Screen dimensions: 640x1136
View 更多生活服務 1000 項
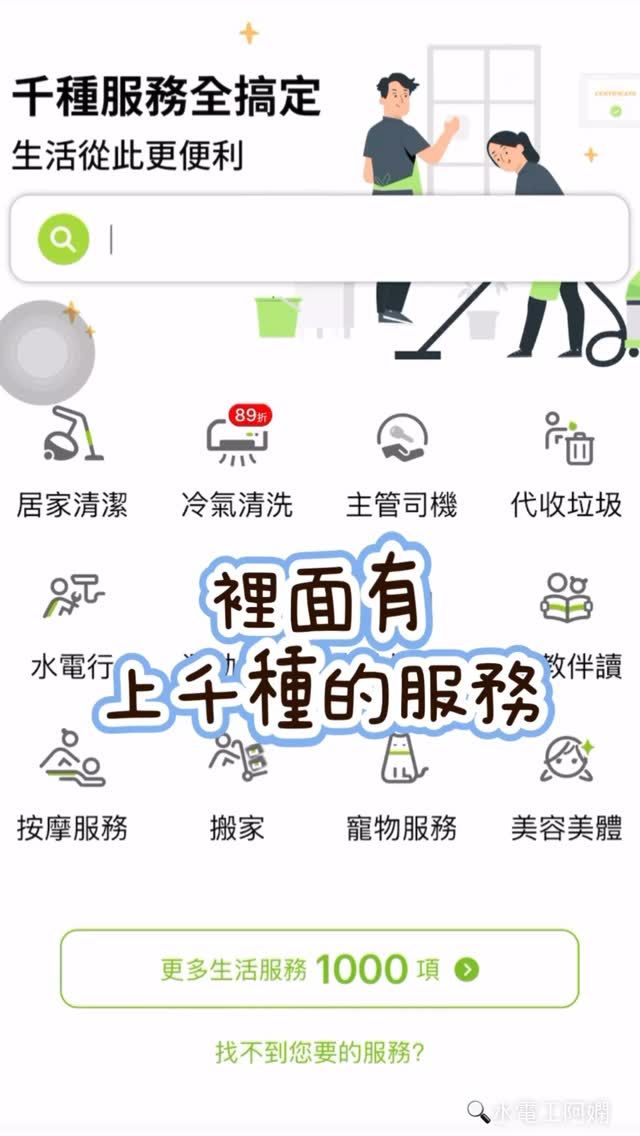[320, 968]
